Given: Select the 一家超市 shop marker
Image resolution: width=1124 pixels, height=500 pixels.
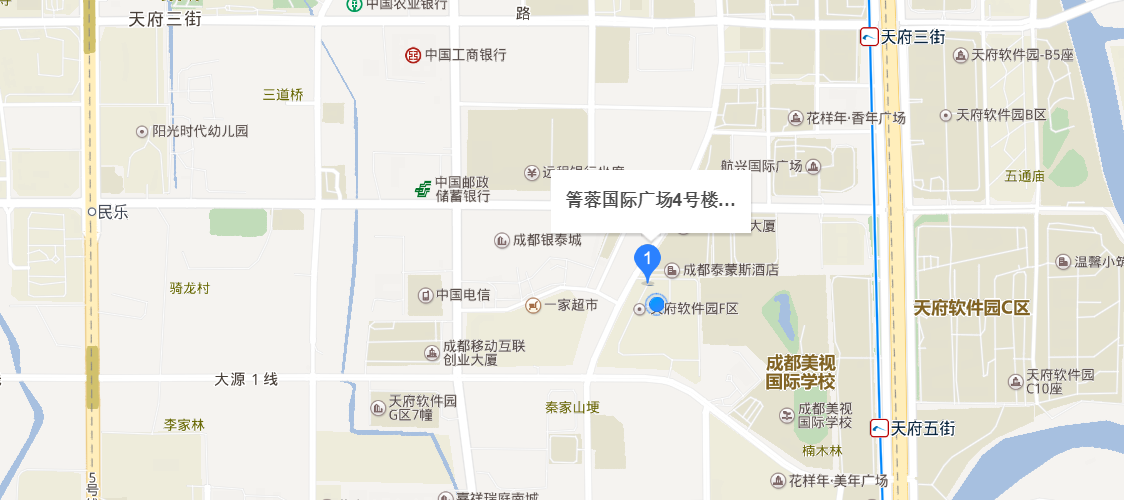Looking at the screenshot, I should coord(534,305).
